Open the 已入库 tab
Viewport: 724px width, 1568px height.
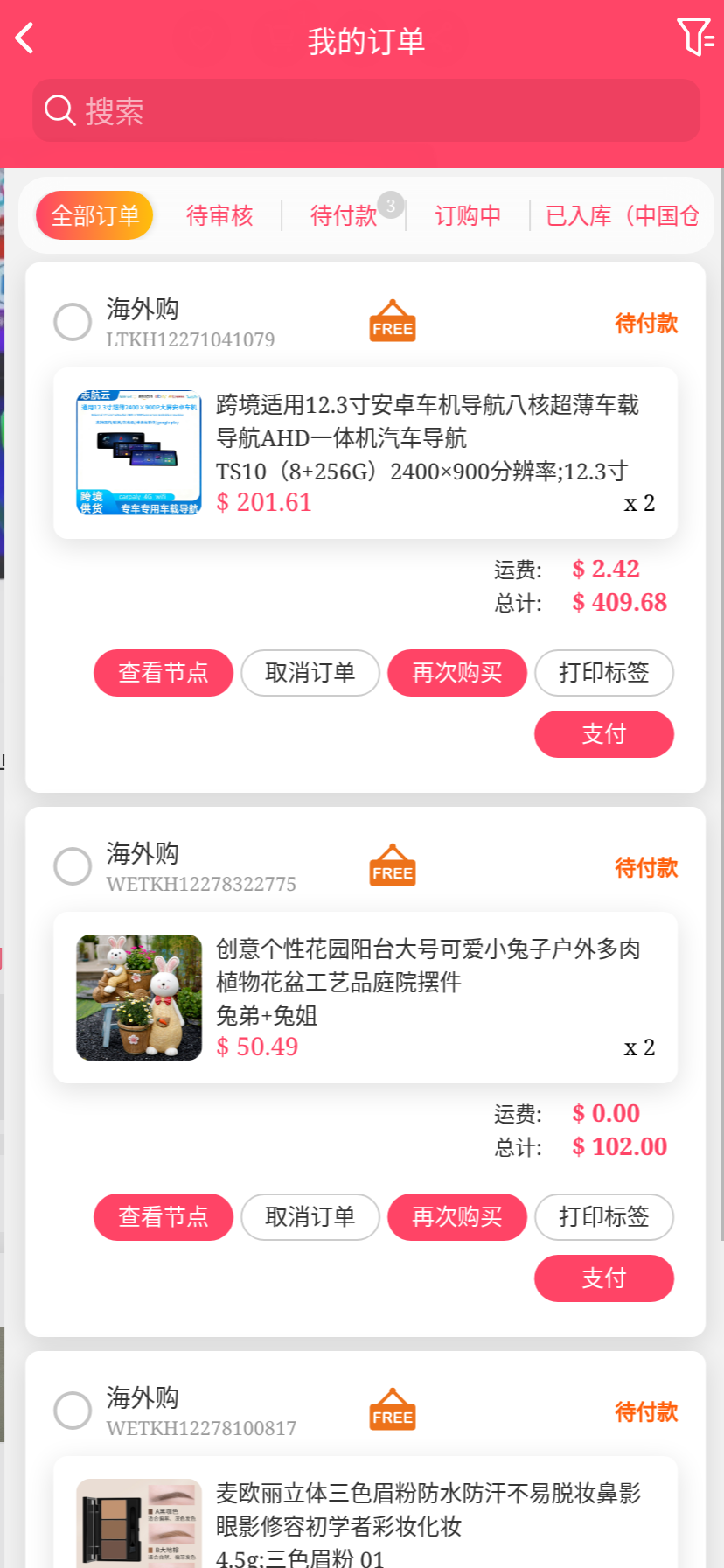[622, 215]
